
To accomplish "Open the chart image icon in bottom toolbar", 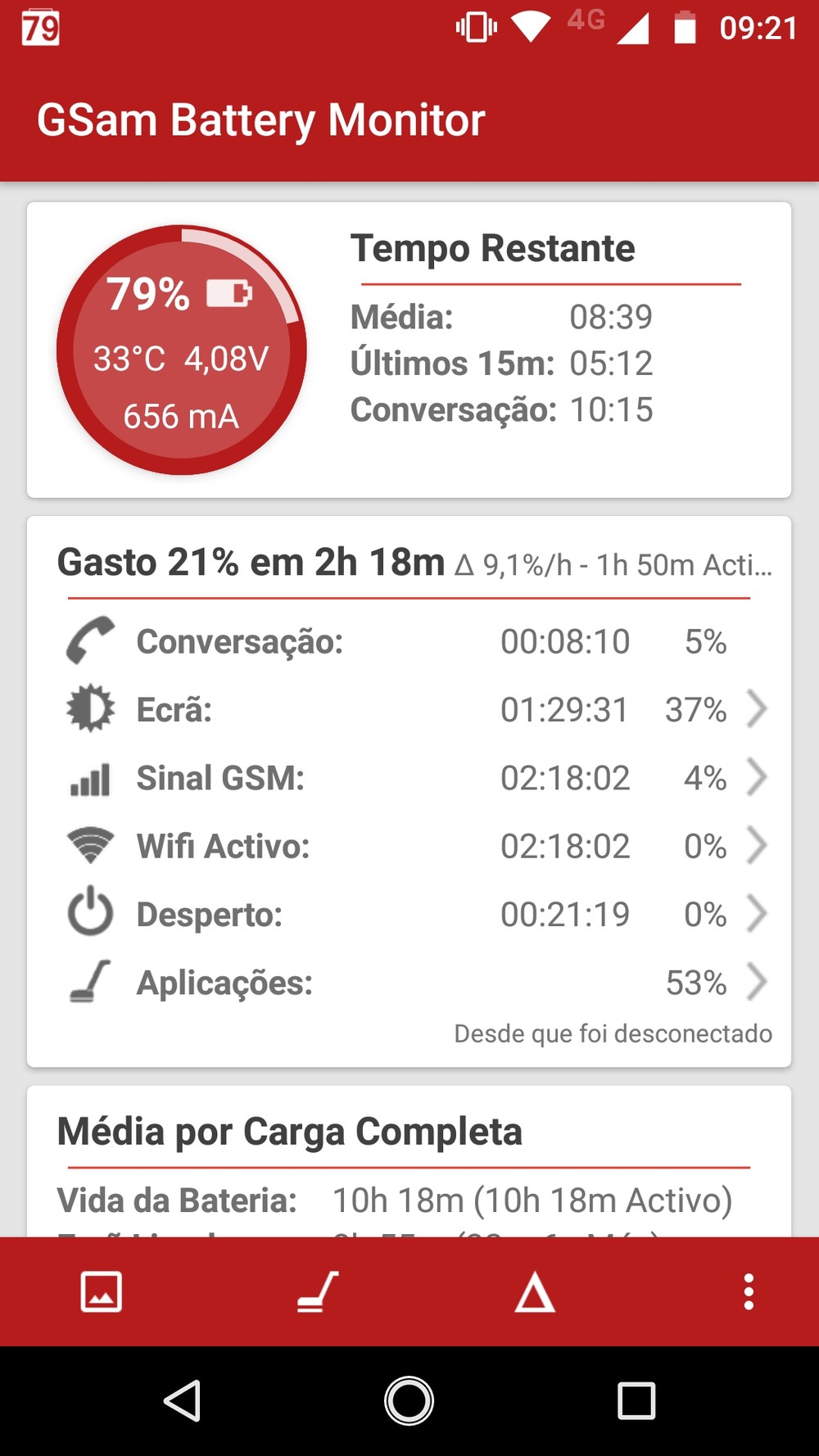I will [102, 1292].
